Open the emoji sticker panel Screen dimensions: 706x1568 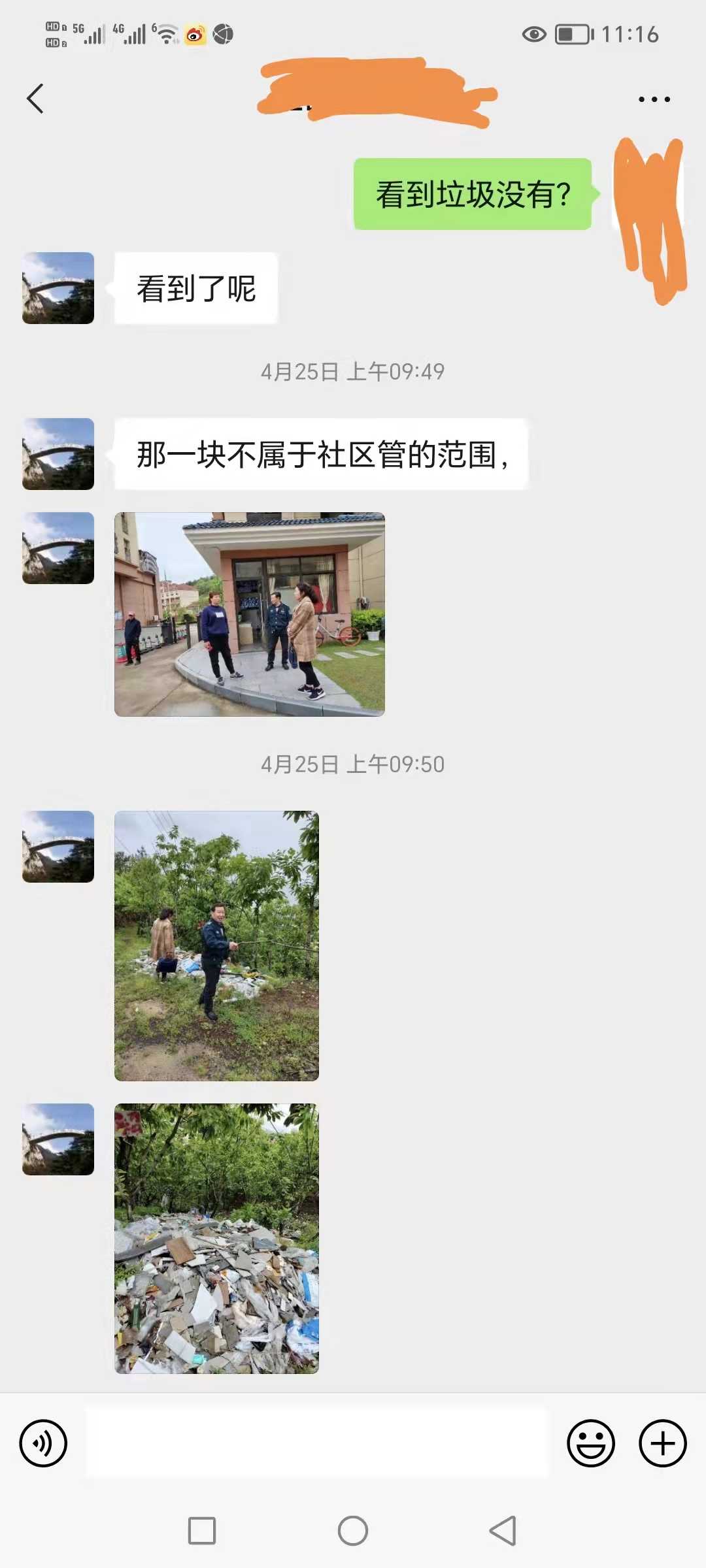point(590,1443)
